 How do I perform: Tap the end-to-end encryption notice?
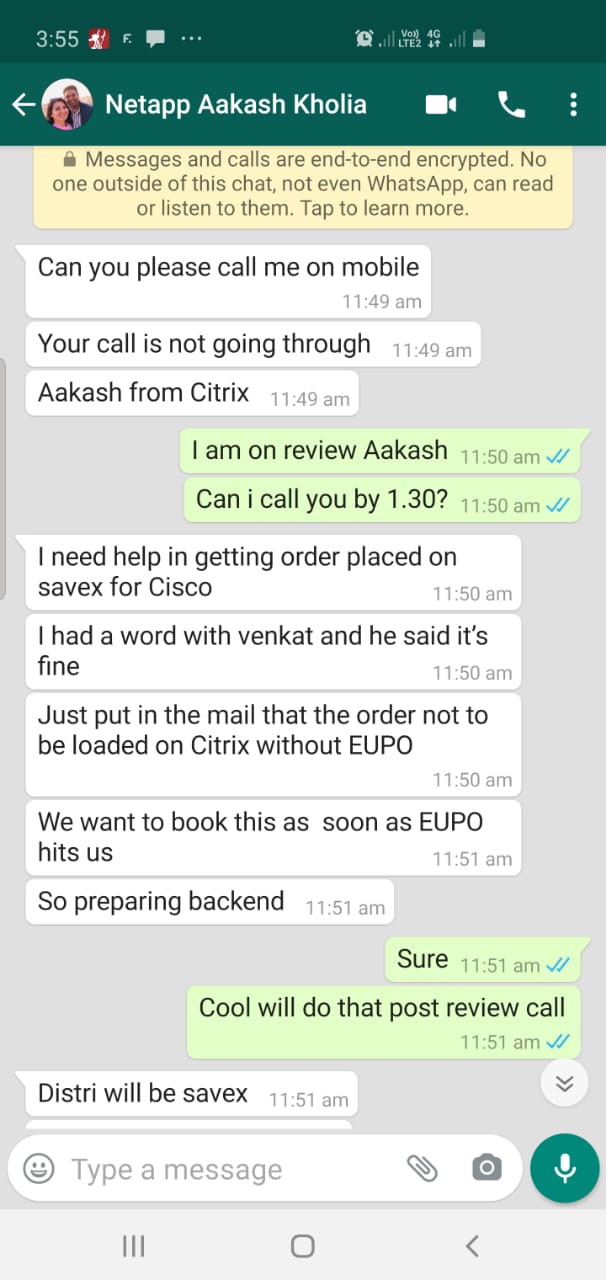pyautogui.click(x=303, y=185)
